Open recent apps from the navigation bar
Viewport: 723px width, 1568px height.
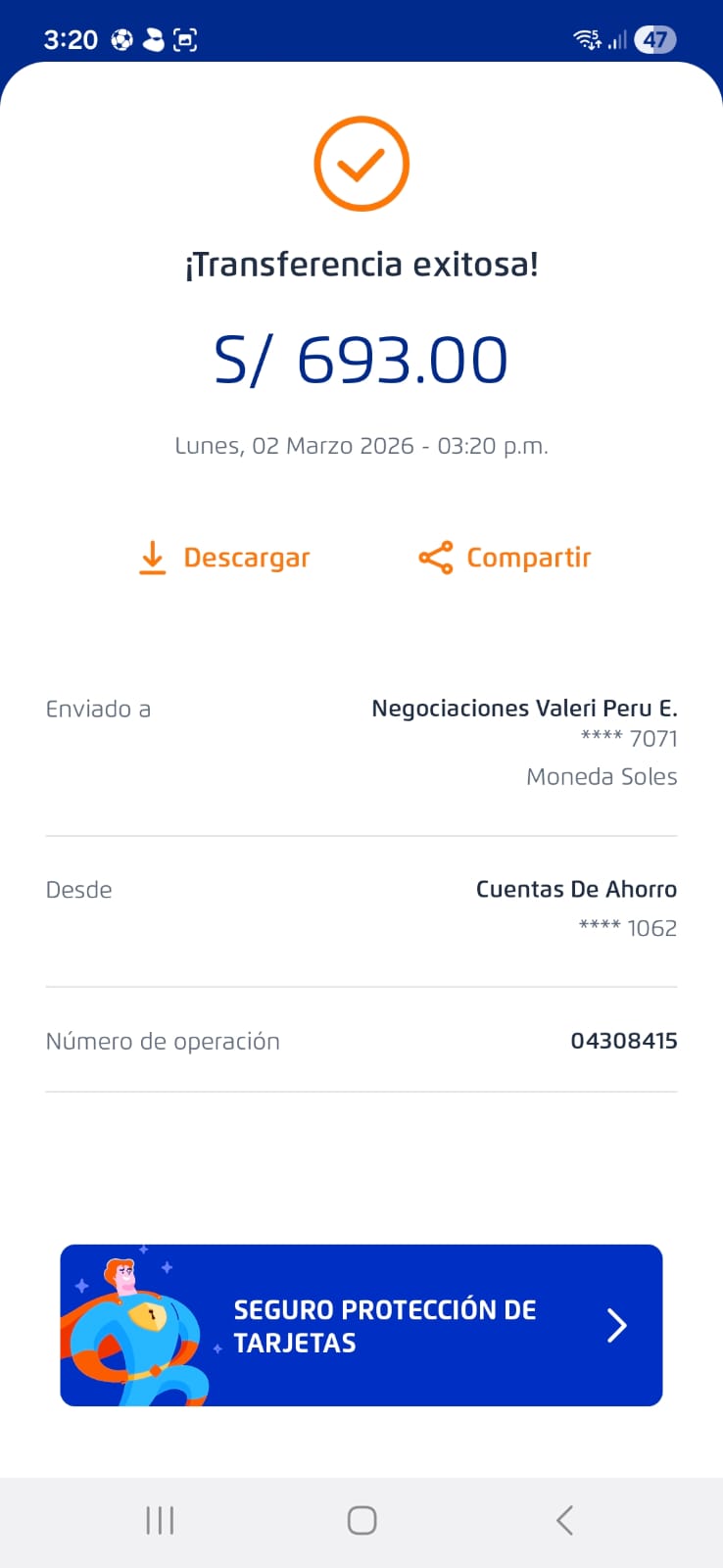160,1520
